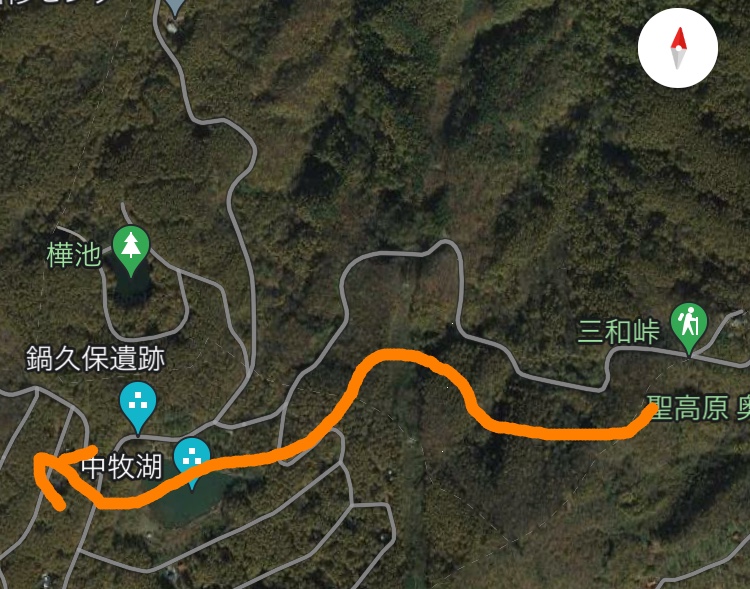The image size is (750, 589).
Task: Select the 三和峠 hiking pin
Action: pyautogui.click(x=688, y=324)
